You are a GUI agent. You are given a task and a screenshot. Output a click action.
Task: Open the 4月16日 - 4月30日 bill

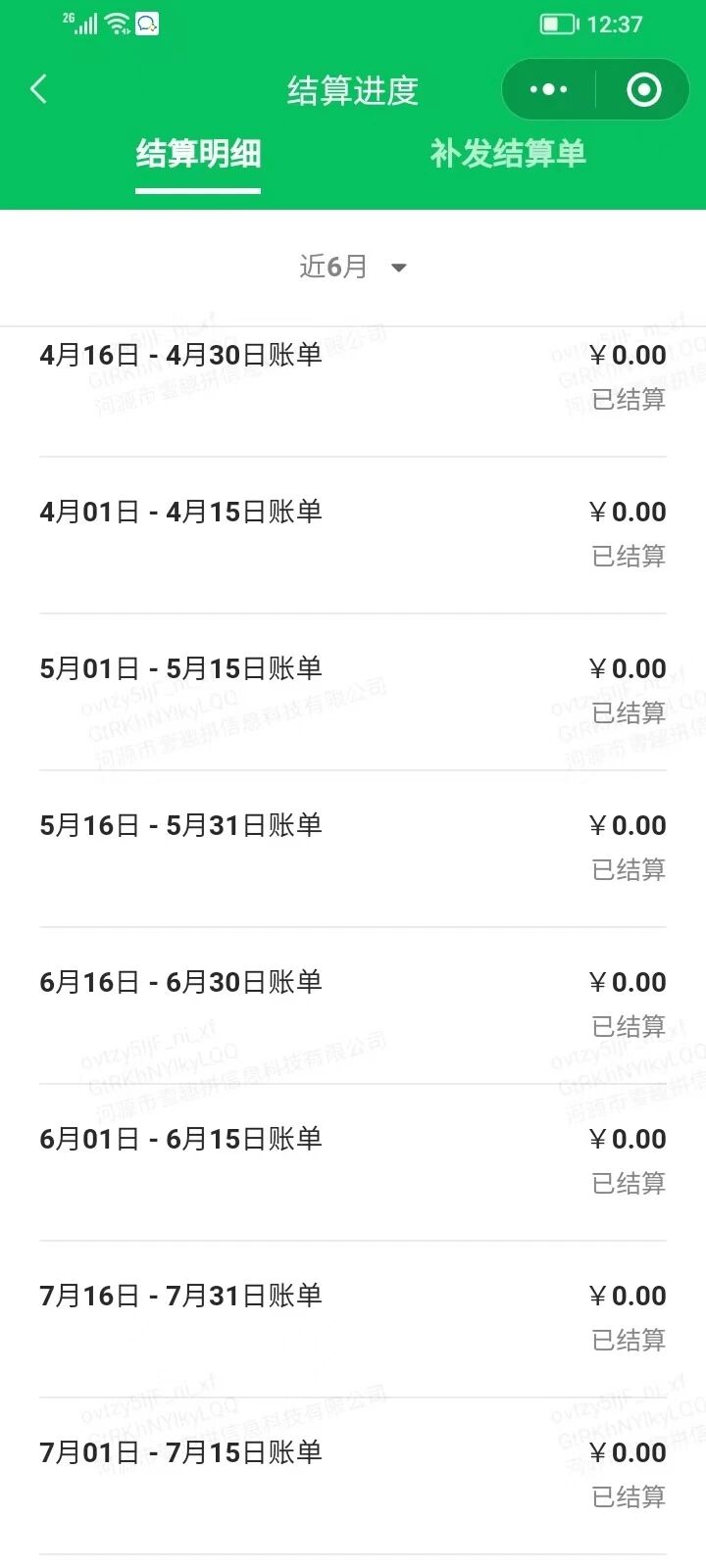coord(352,377)
